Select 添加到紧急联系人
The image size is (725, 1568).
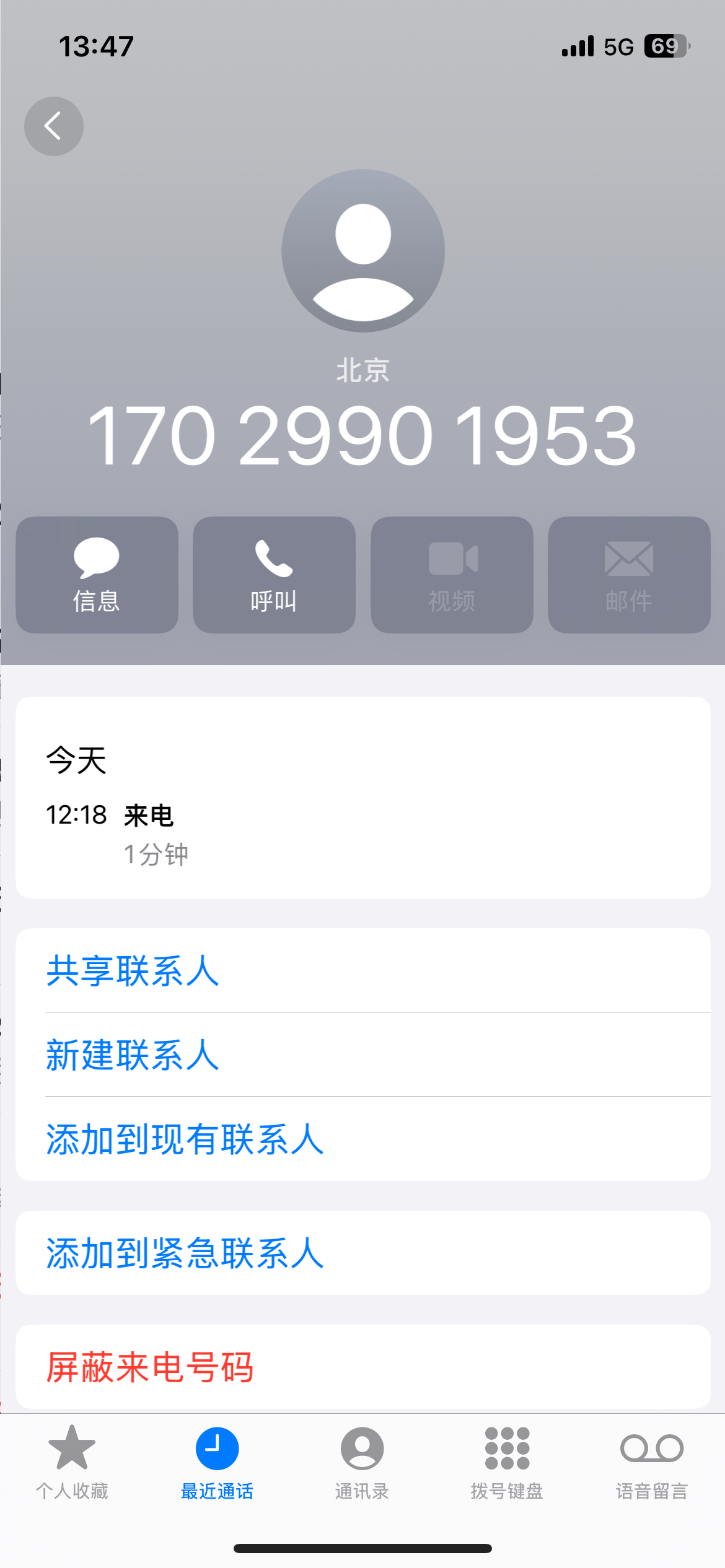coord(363,1253)
